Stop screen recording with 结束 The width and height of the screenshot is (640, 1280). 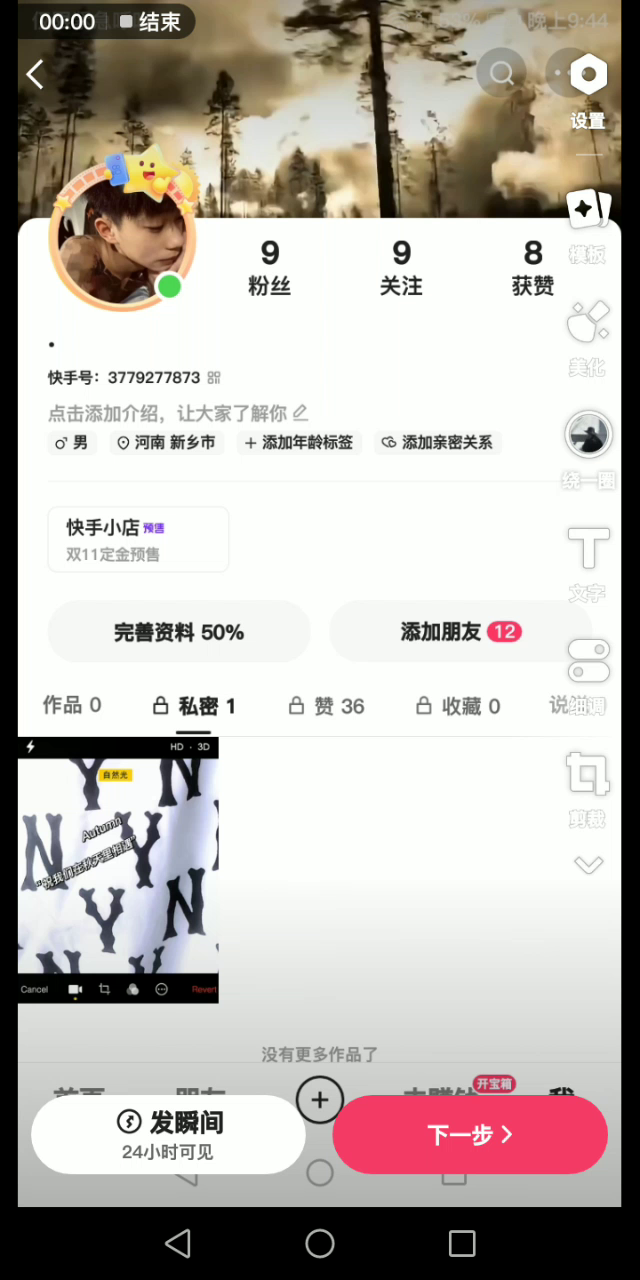tap(150, 22)
